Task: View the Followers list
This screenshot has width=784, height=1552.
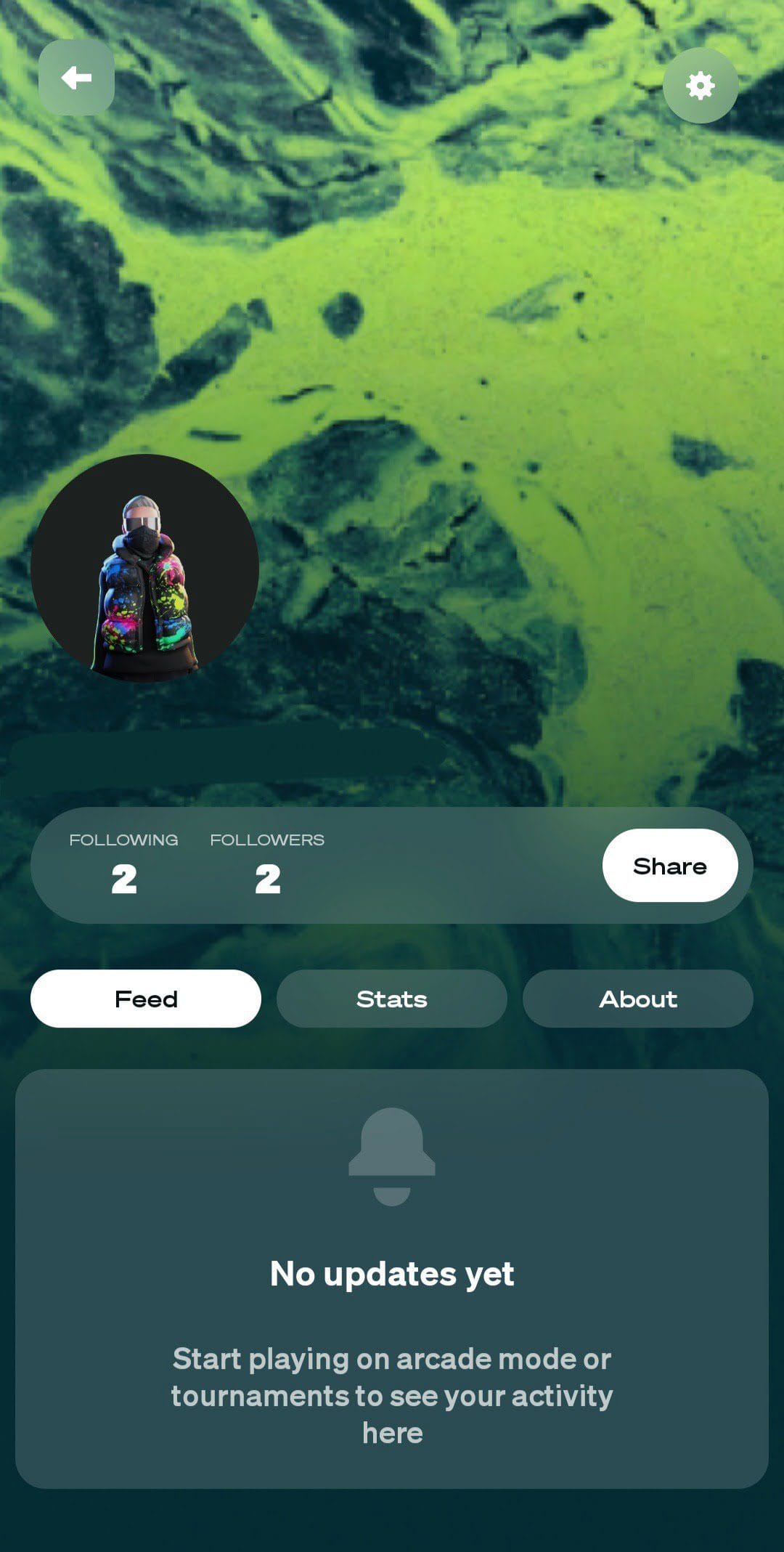Action: click(x=267, y=865)
